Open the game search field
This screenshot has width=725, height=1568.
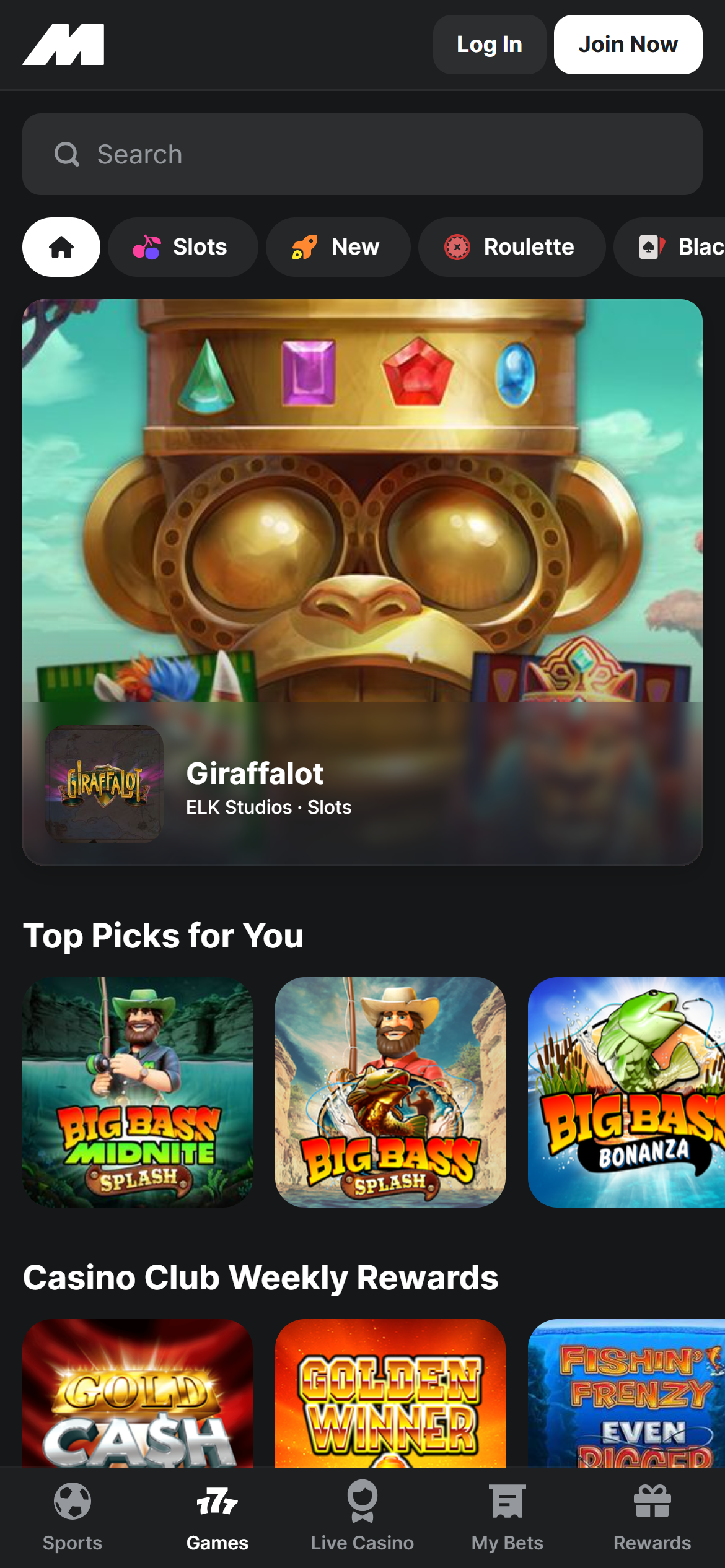click(x=362, y=154)
